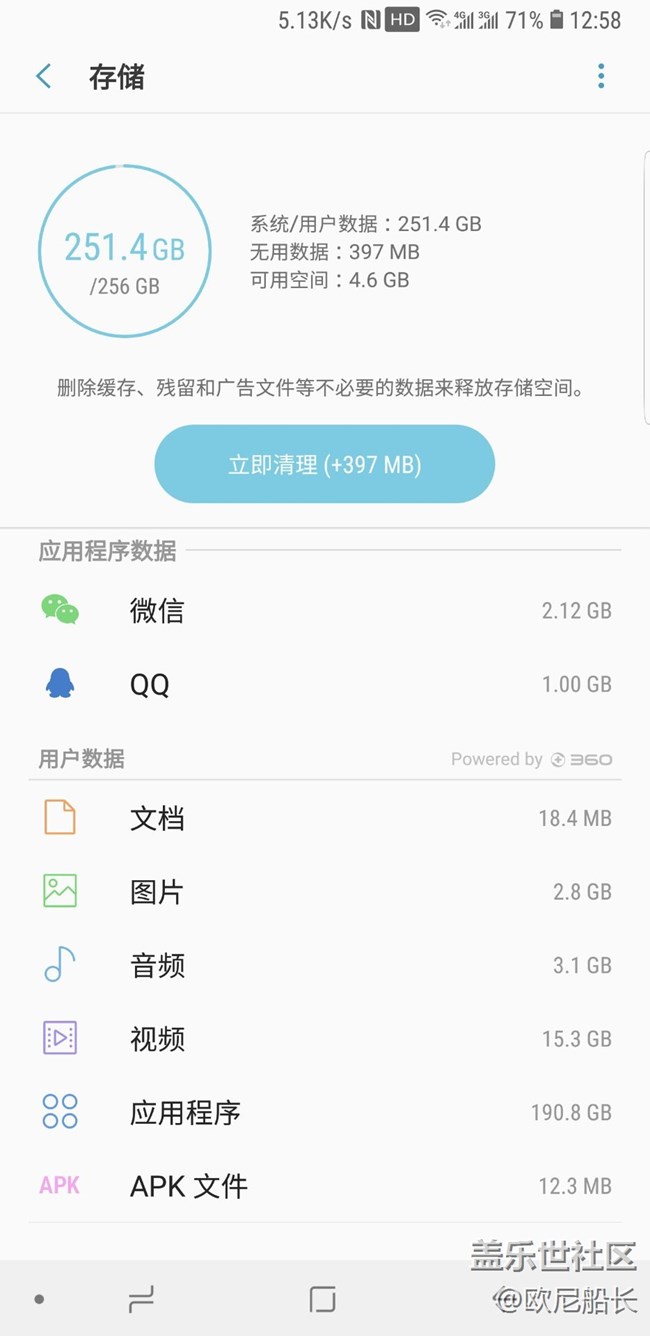Select the 音频 category row
This screenshot has height=1336, width=650.
pos(324,966)
